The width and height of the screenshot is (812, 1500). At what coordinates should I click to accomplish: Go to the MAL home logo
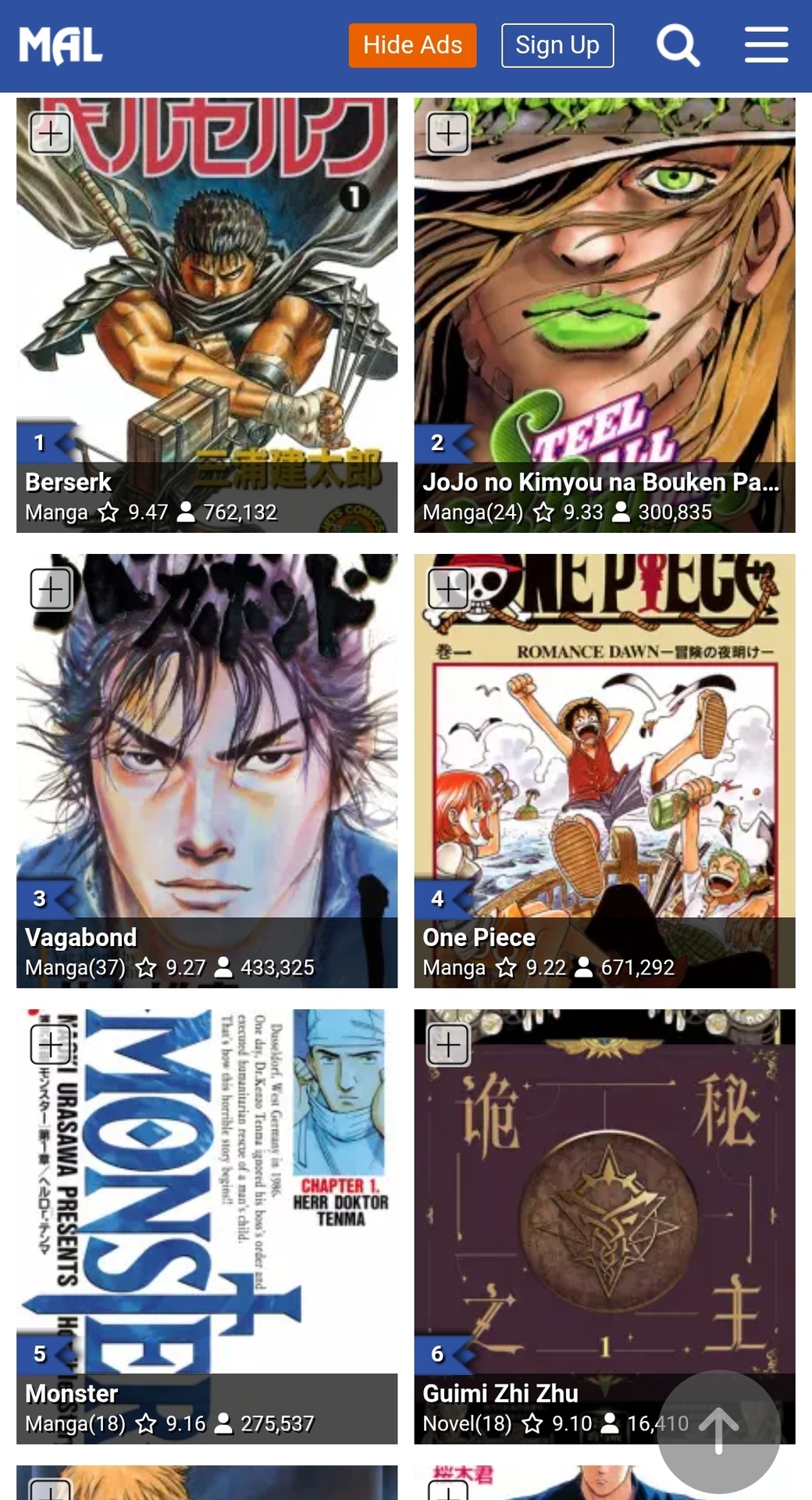(x=61, y=45)
